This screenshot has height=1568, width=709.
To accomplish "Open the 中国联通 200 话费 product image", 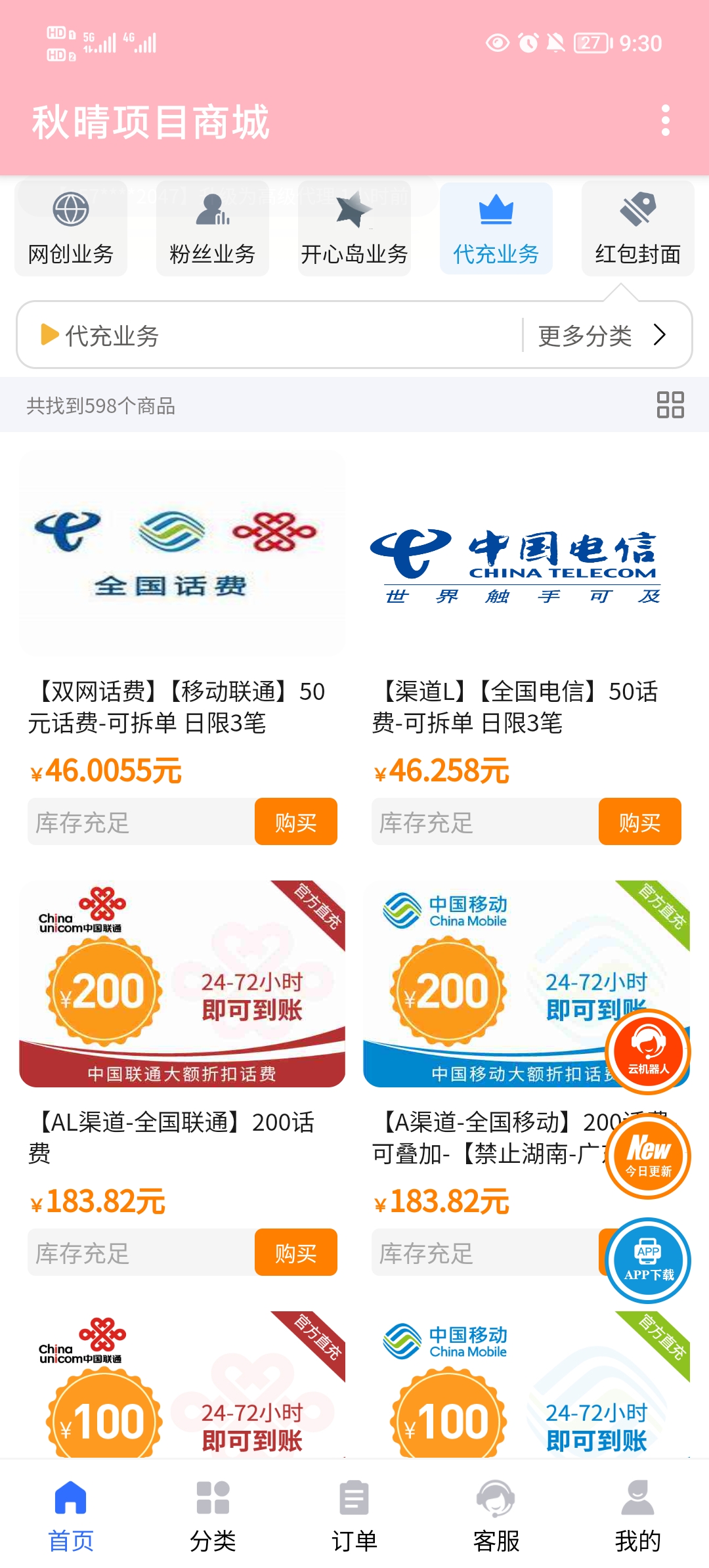I will pos(183,984).
